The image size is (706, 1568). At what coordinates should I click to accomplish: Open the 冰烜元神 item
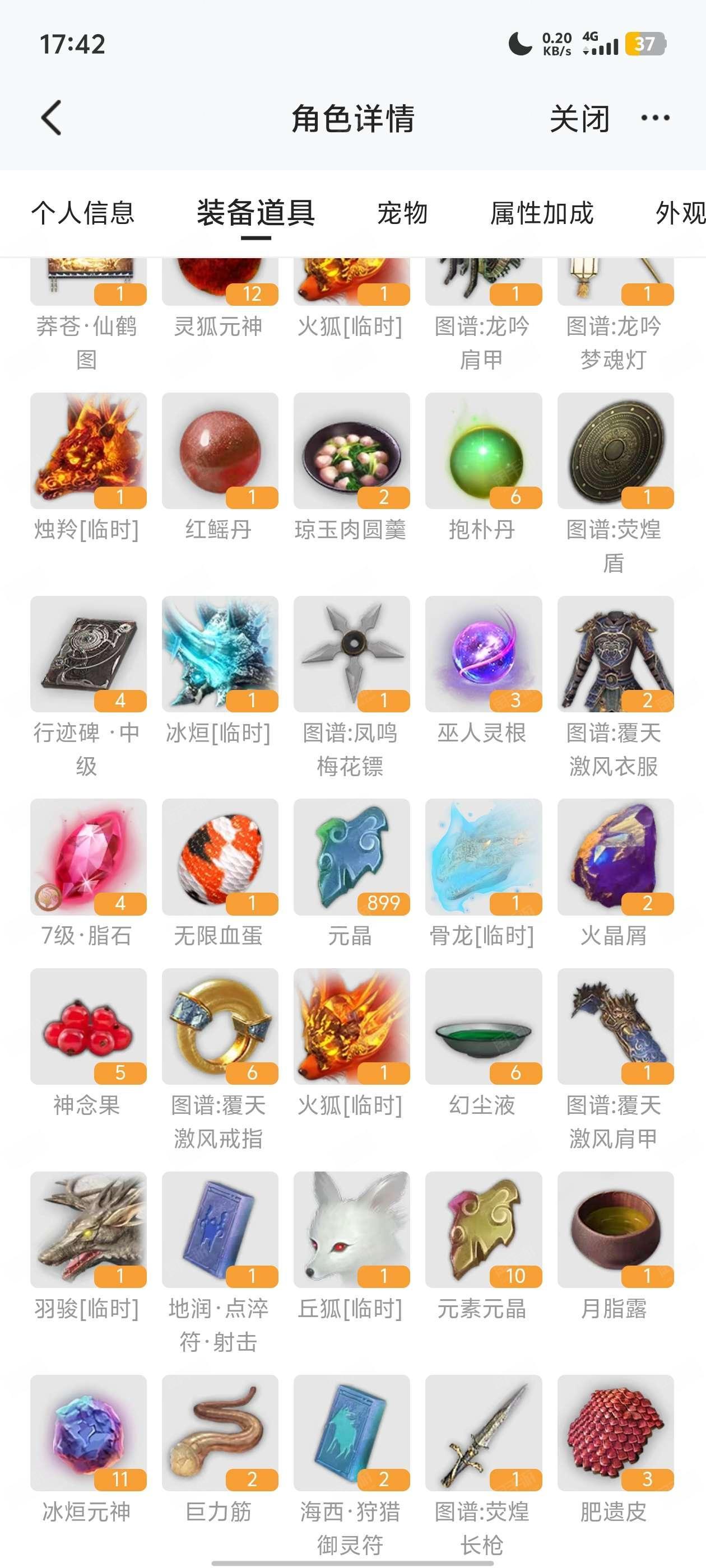click(89, 1433)
